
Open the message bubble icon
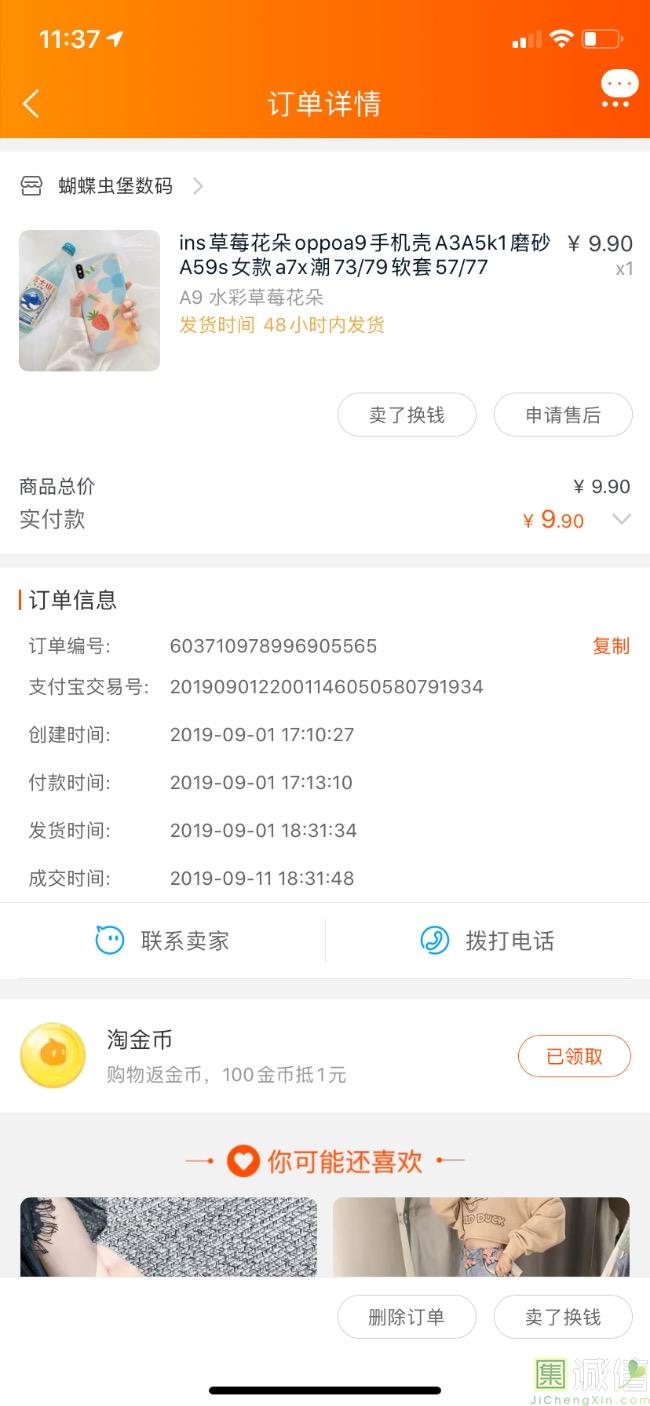[x=619, y=87]
